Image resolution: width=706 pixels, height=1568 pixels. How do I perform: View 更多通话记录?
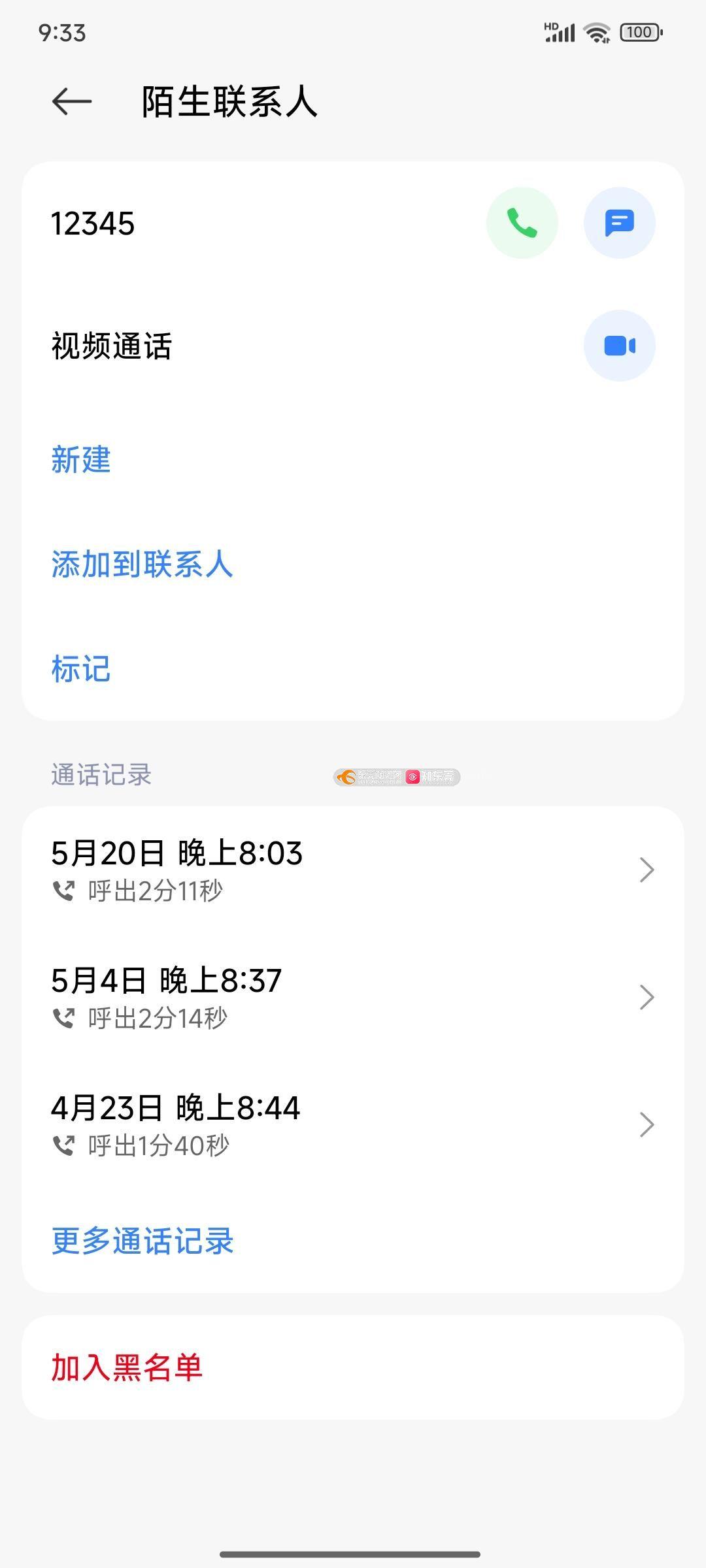(143, 1241)
